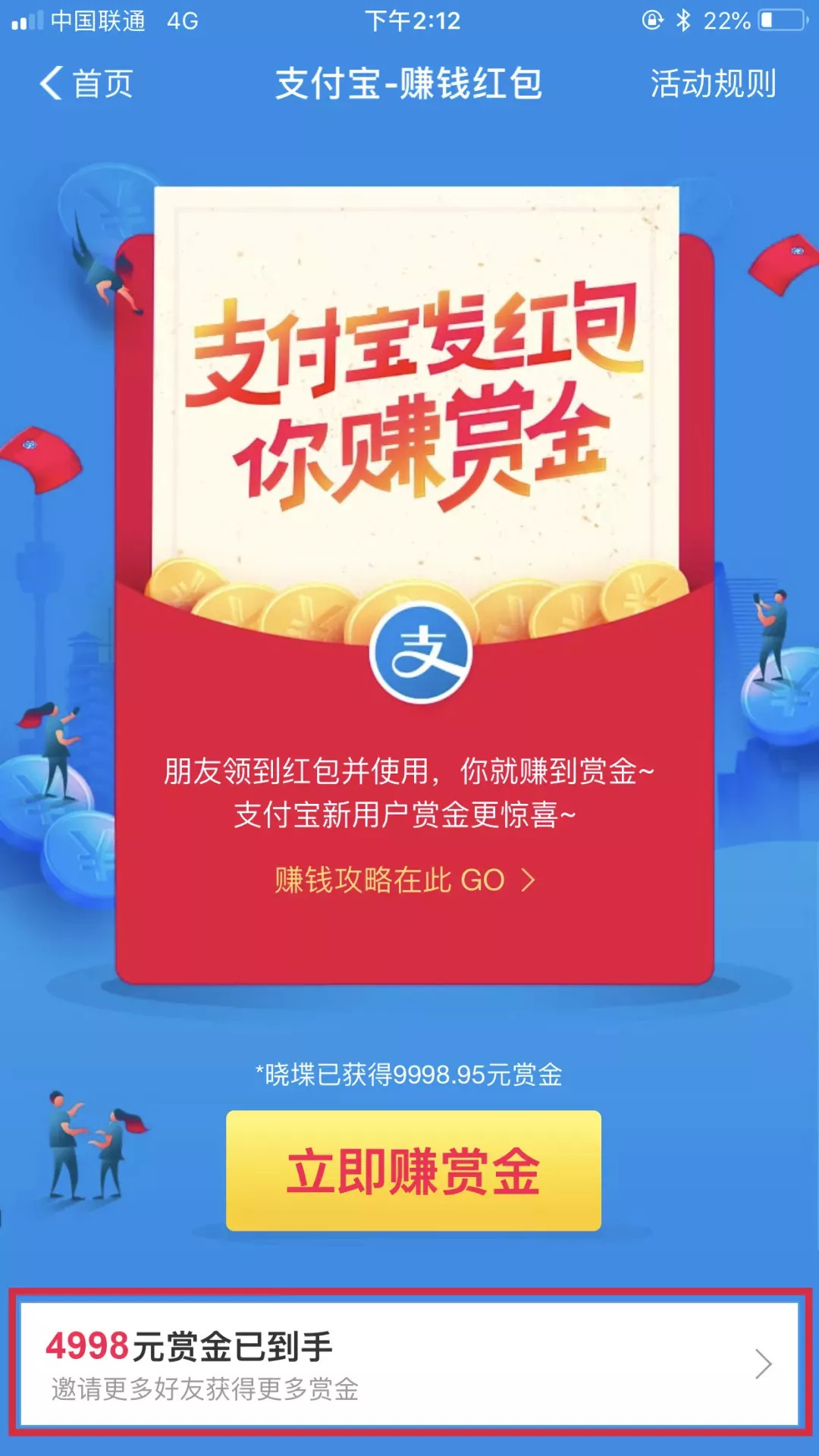Open the 4998元赏金已到手 row
The width and height of the screenshot is (819, 1456).
pos(409,1363)
